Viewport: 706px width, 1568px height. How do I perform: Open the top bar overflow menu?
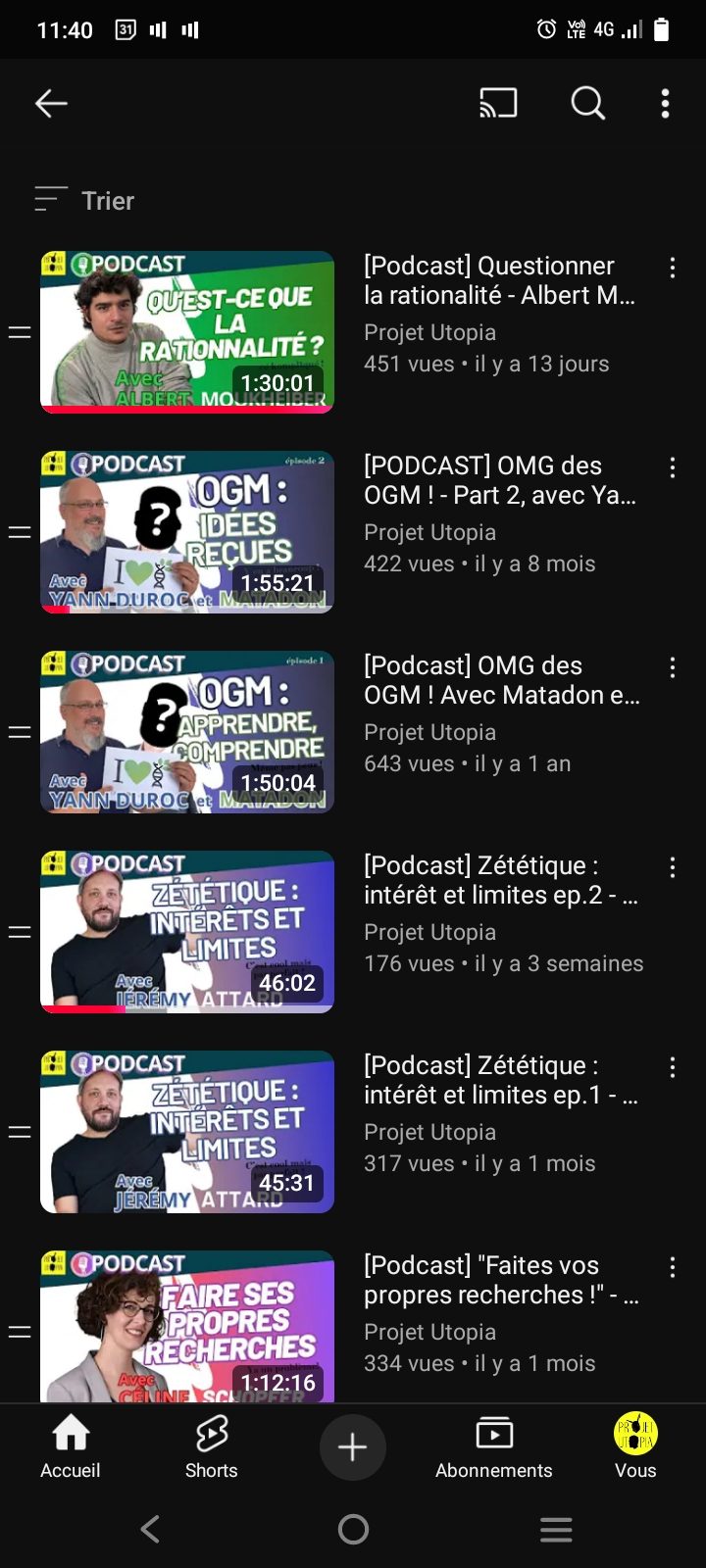(665, 103)
